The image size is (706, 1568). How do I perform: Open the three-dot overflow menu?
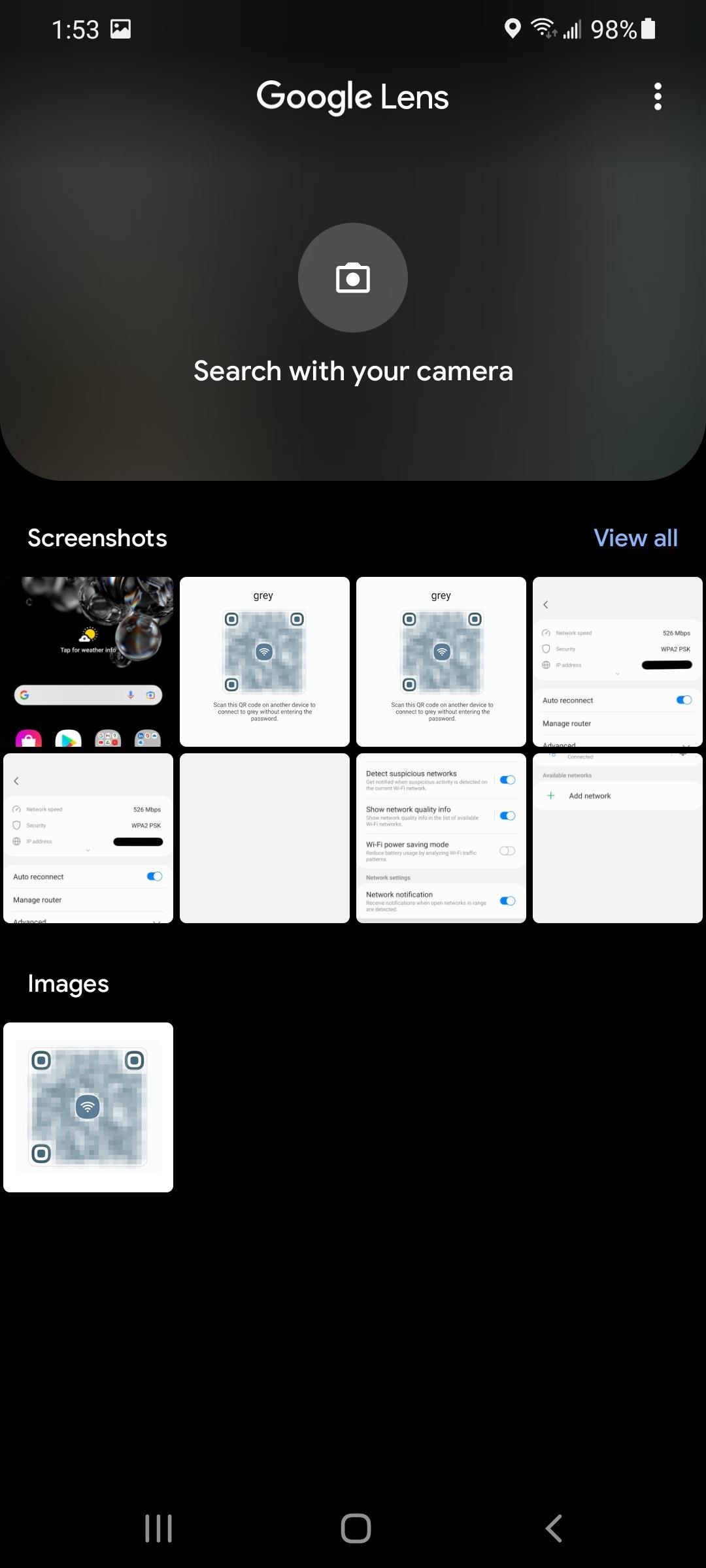click(658, 97)
